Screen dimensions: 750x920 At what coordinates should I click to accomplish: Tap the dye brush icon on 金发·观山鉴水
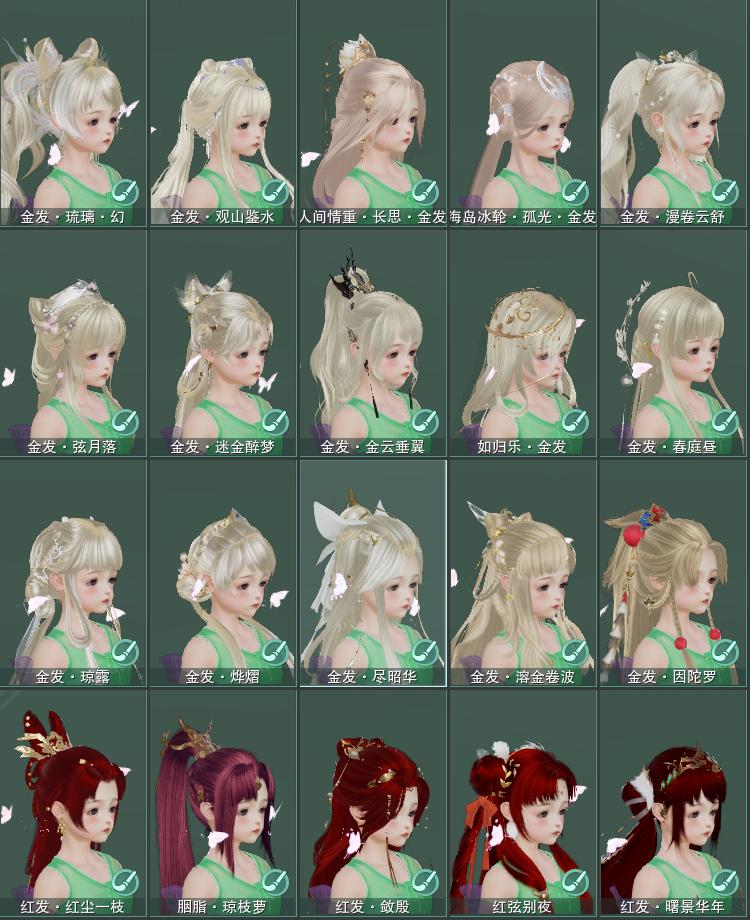click(x=274, y=192)
